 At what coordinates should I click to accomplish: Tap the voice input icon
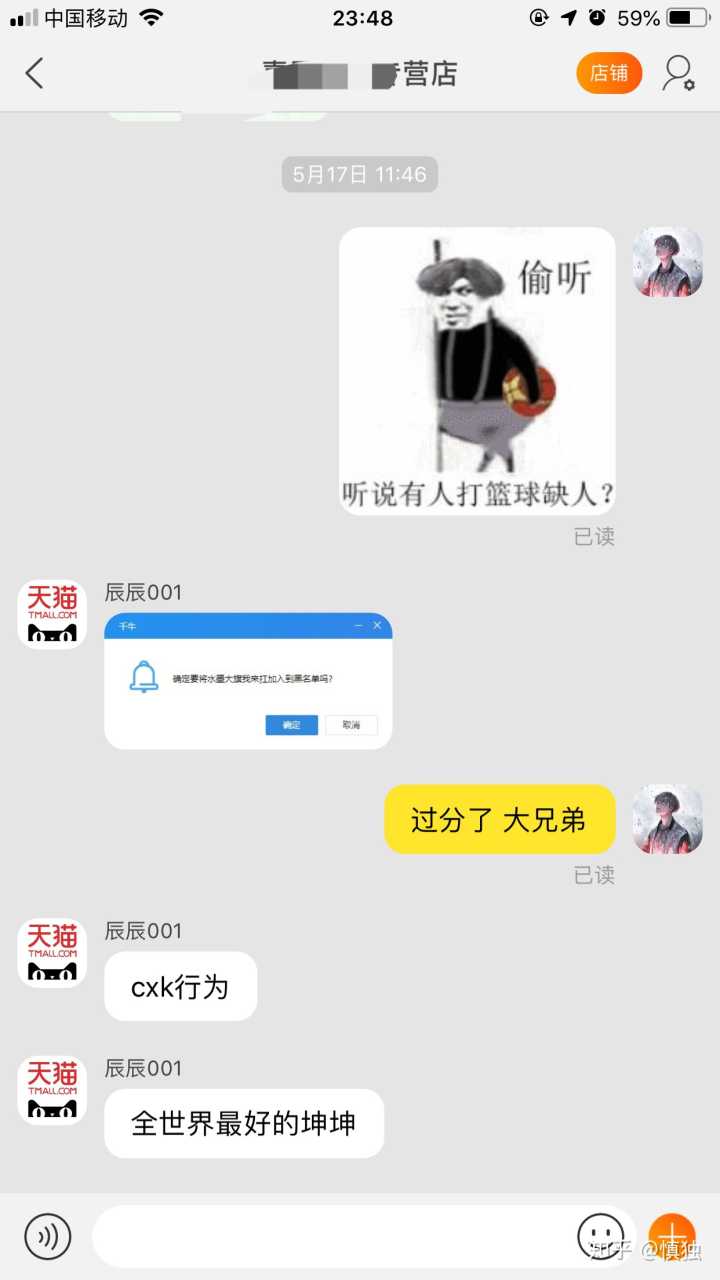click(48, 1236)
